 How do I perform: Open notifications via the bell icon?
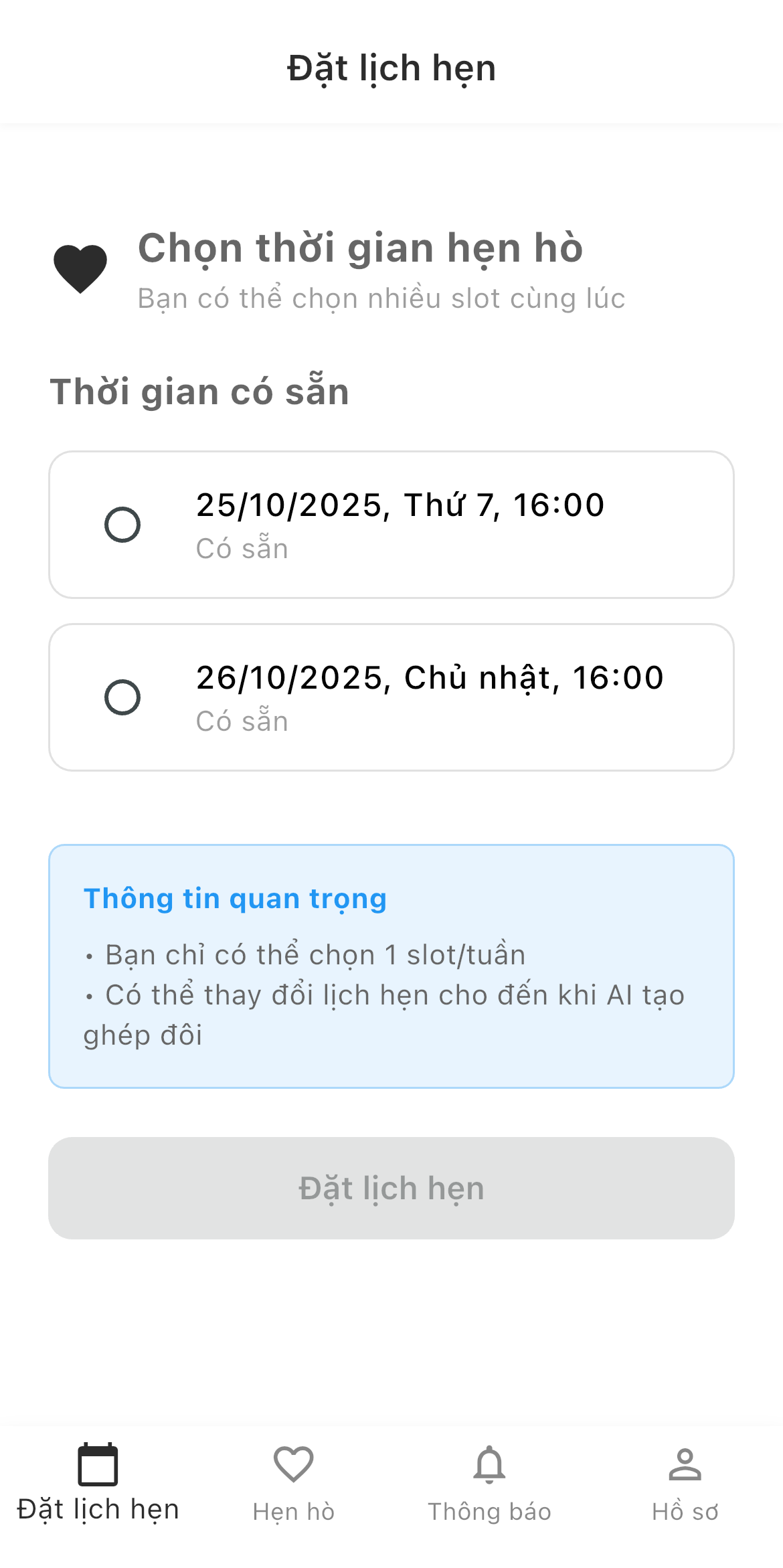(x=489, y=1463)
